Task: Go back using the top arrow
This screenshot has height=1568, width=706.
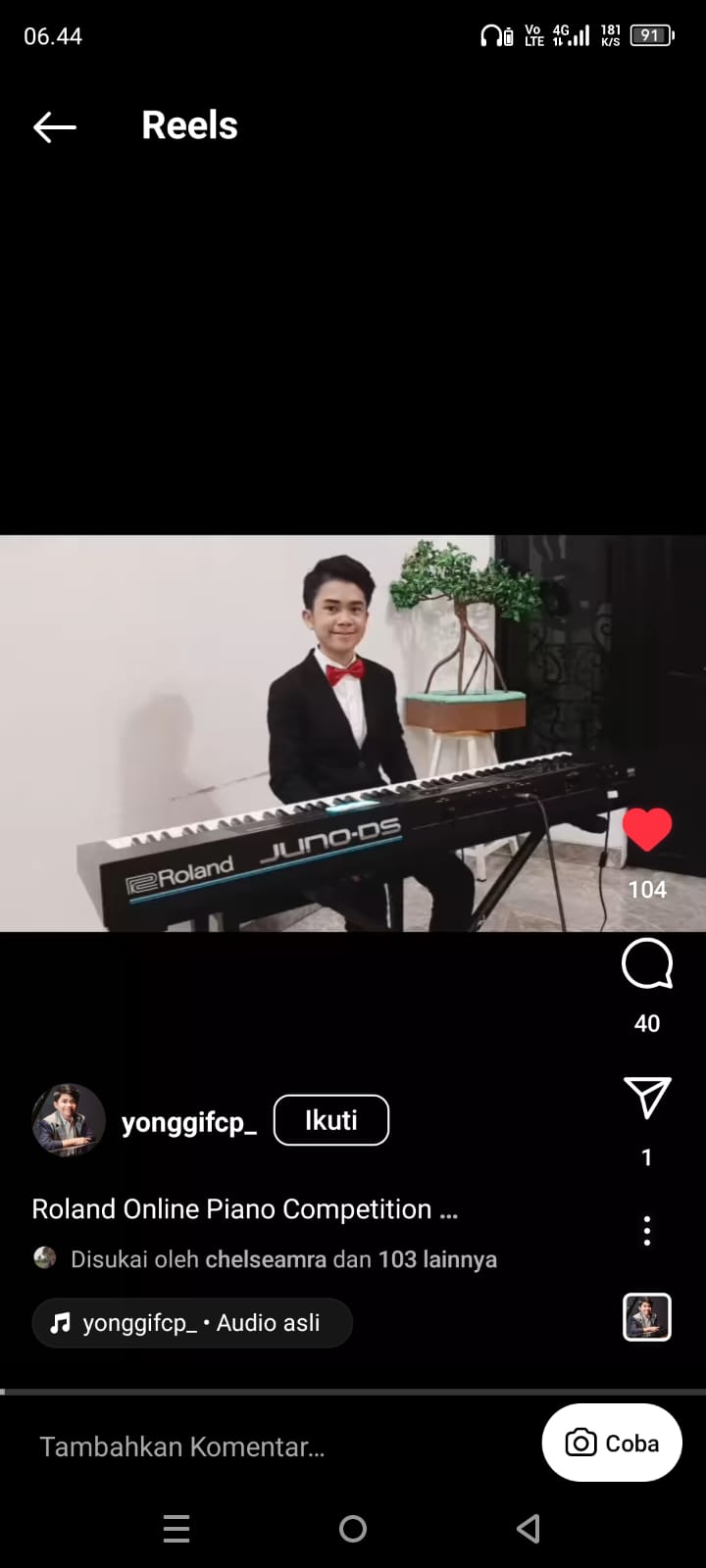Action: coord(55,126)
